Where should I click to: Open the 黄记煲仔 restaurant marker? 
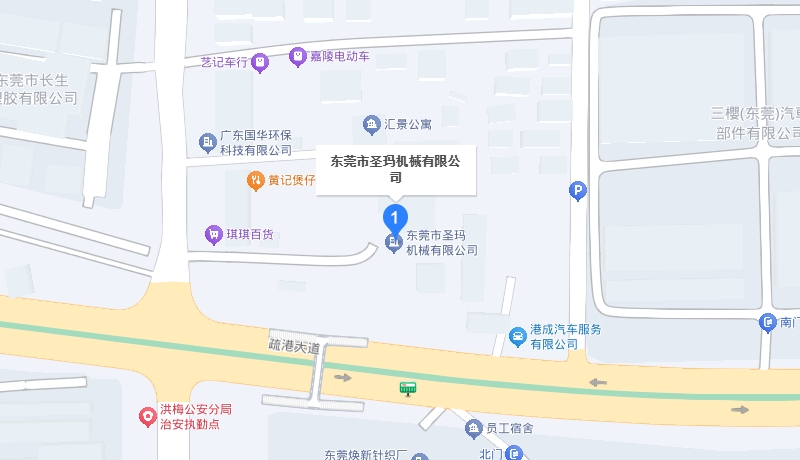pos(256,181)
